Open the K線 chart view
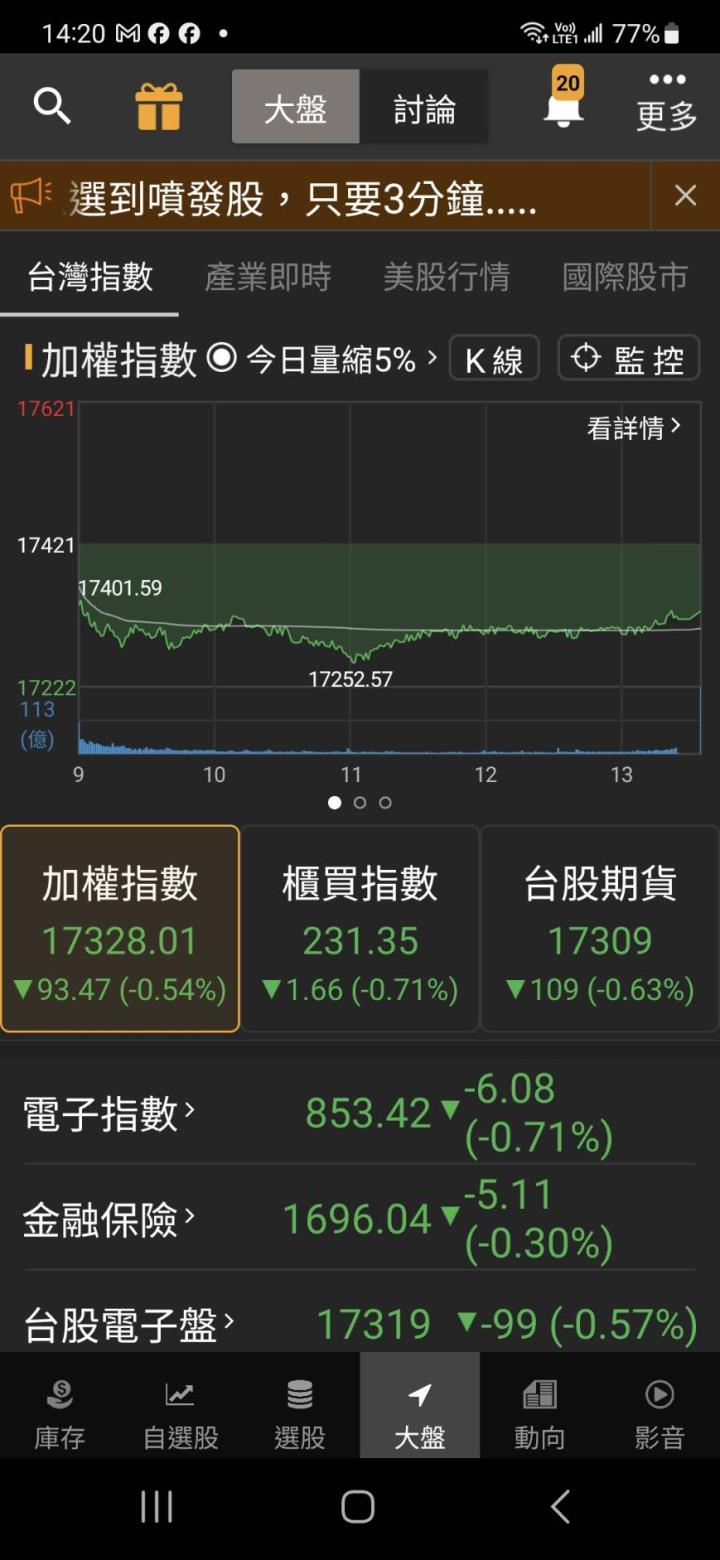The height and width of the screenshot is (1560, 720). 494,359
